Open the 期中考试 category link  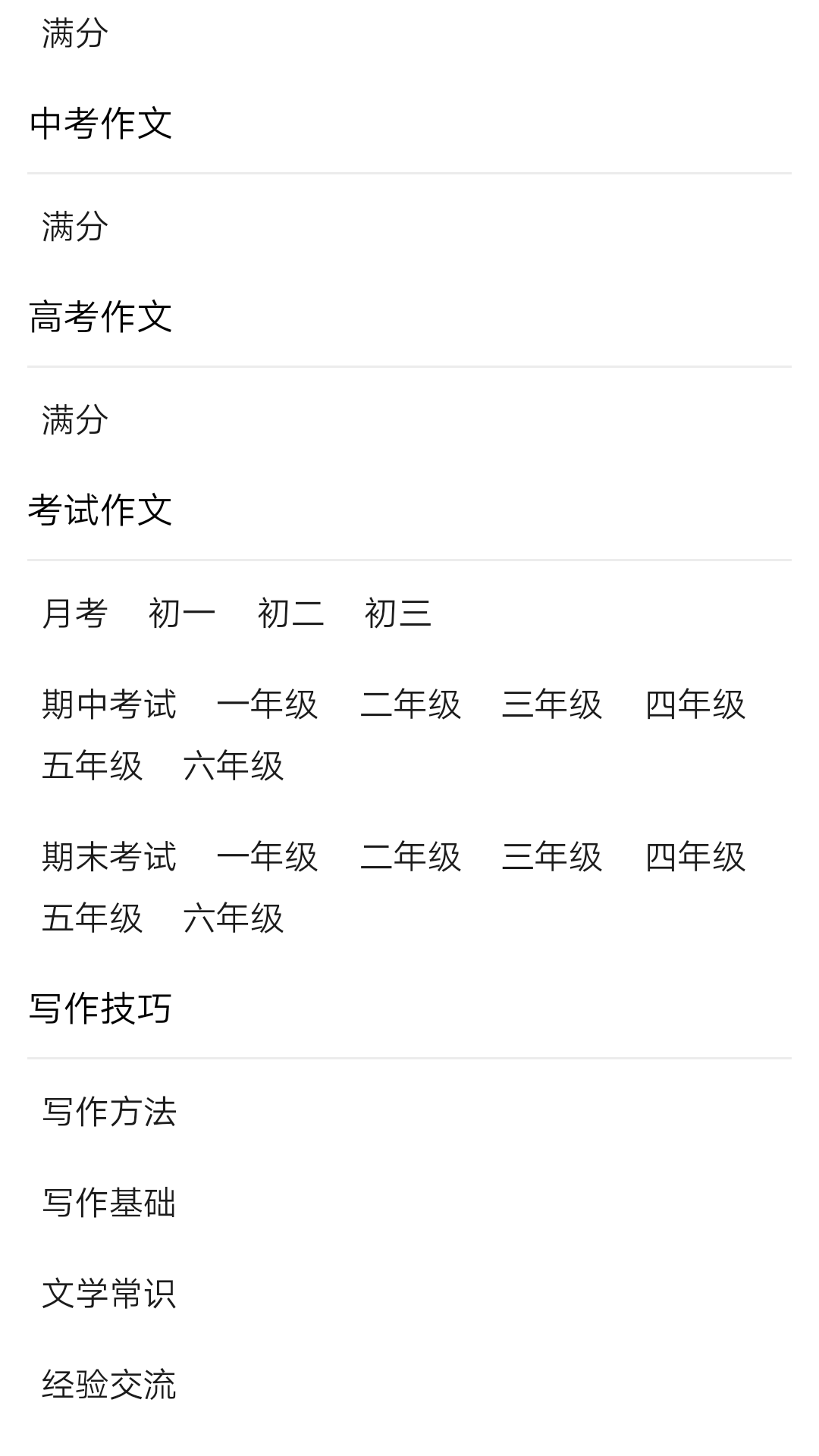click(108, 705)
